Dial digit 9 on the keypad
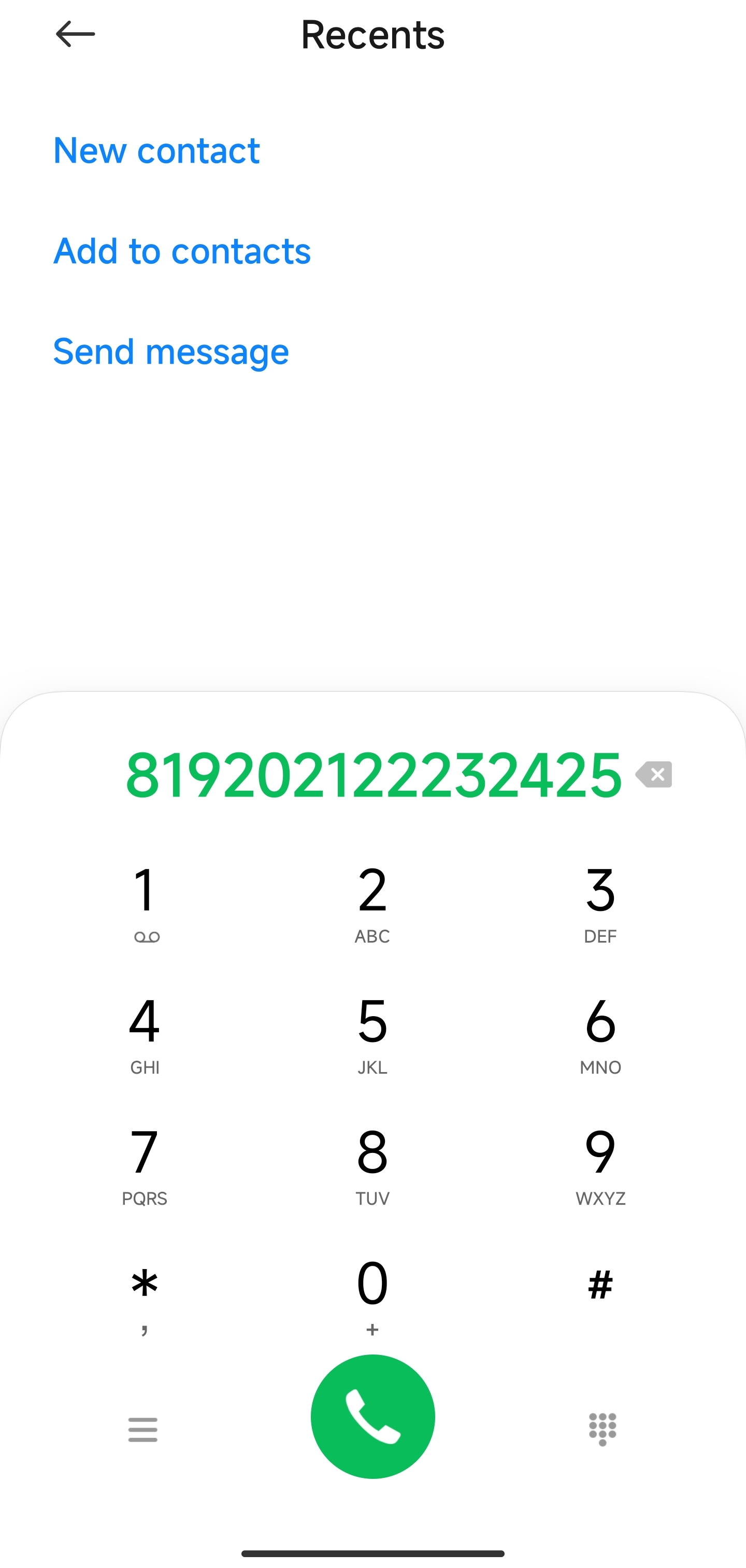This screenshot has width=746, height=1568. point(600,1164)
